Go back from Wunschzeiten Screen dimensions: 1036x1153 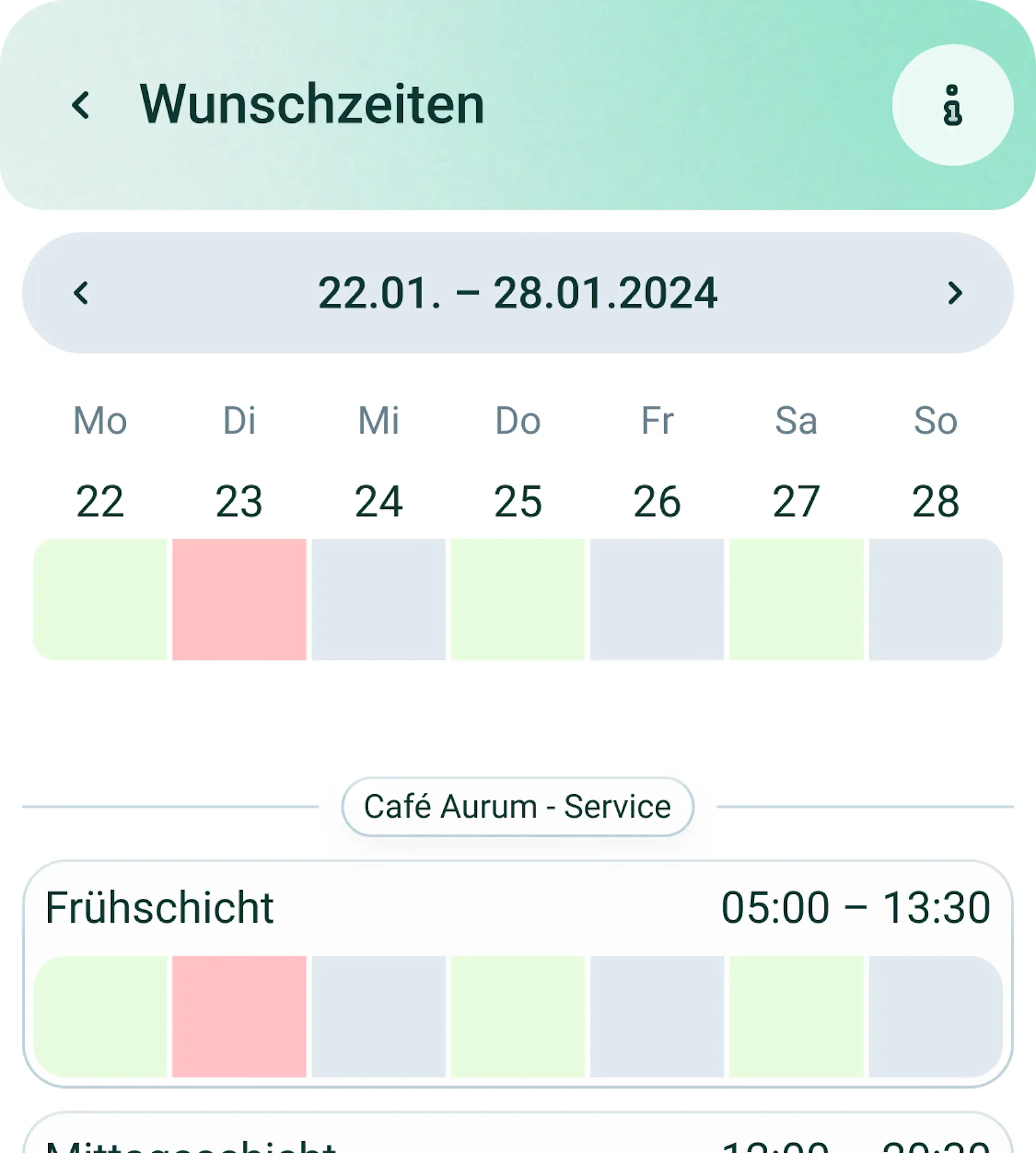pyautogui.click(x=81, y=105)
